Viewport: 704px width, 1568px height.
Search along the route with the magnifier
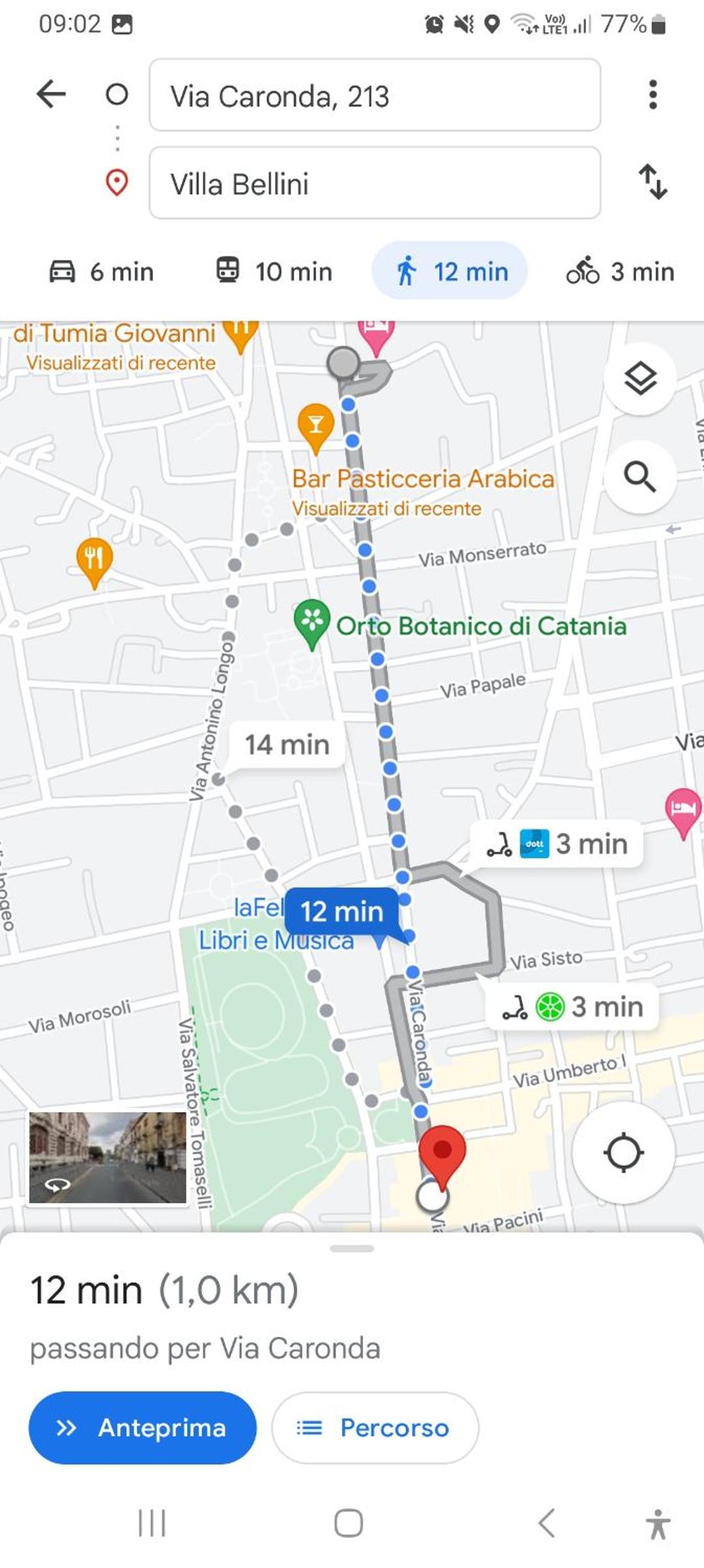click(640, 477)
